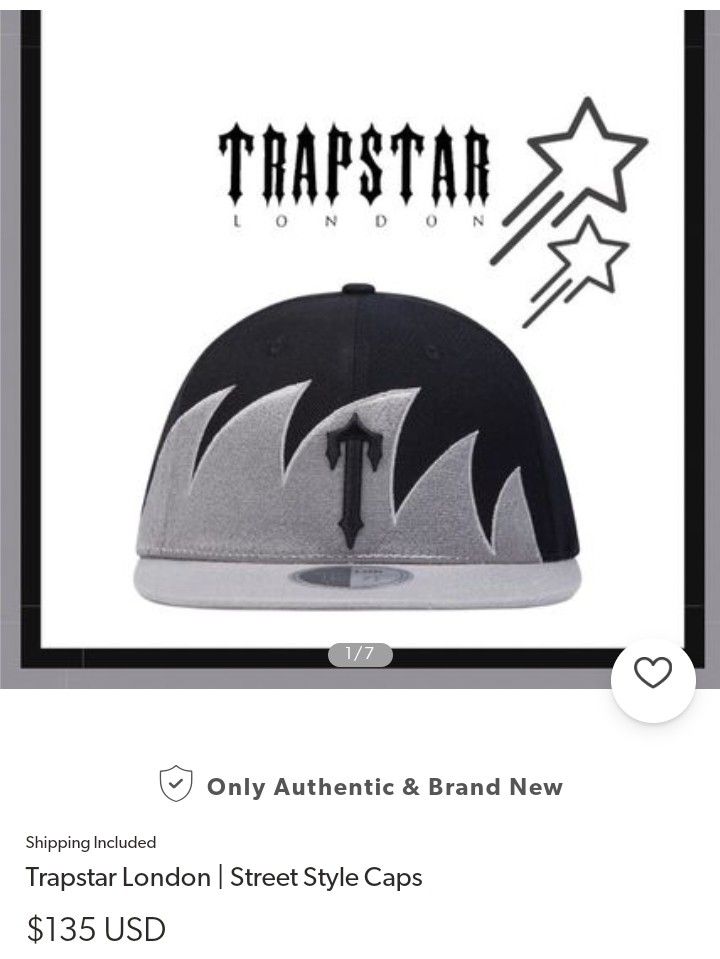720x959 pixels.
Task: Open the product photo of the cap
Action: (355, 430)
